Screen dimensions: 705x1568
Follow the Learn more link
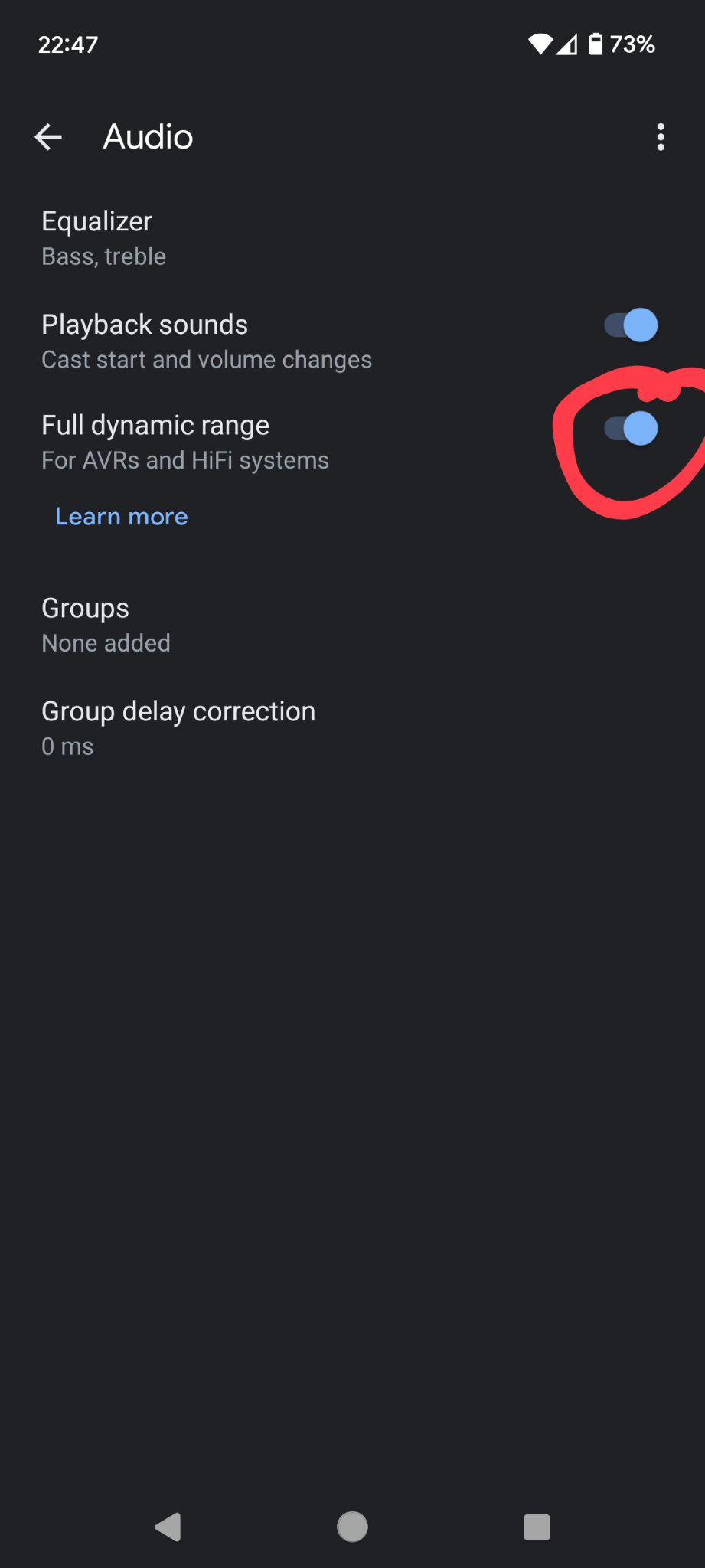[x=122, y=517]
